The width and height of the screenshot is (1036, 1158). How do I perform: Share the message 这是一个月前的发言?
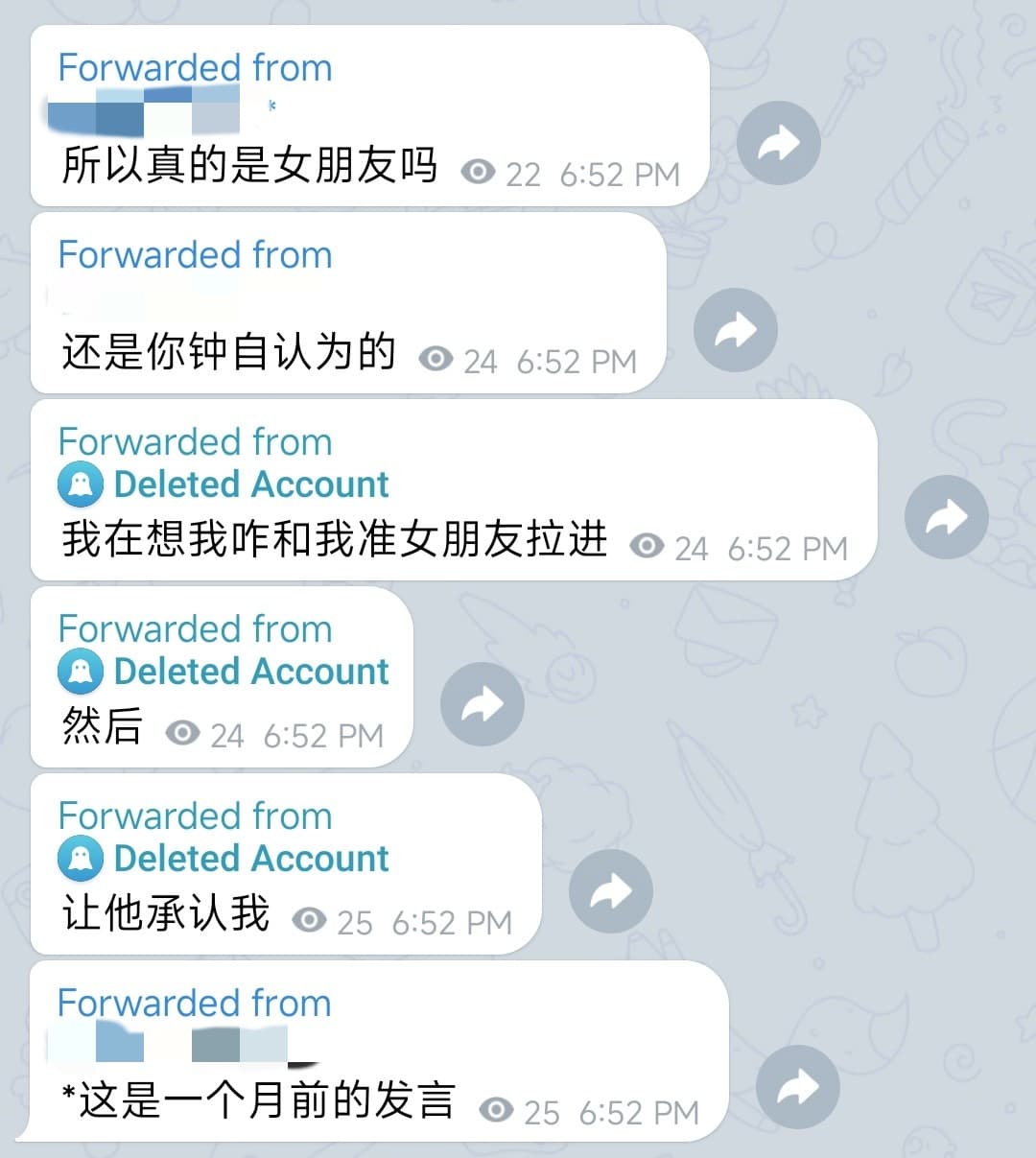pos(797,1087)
